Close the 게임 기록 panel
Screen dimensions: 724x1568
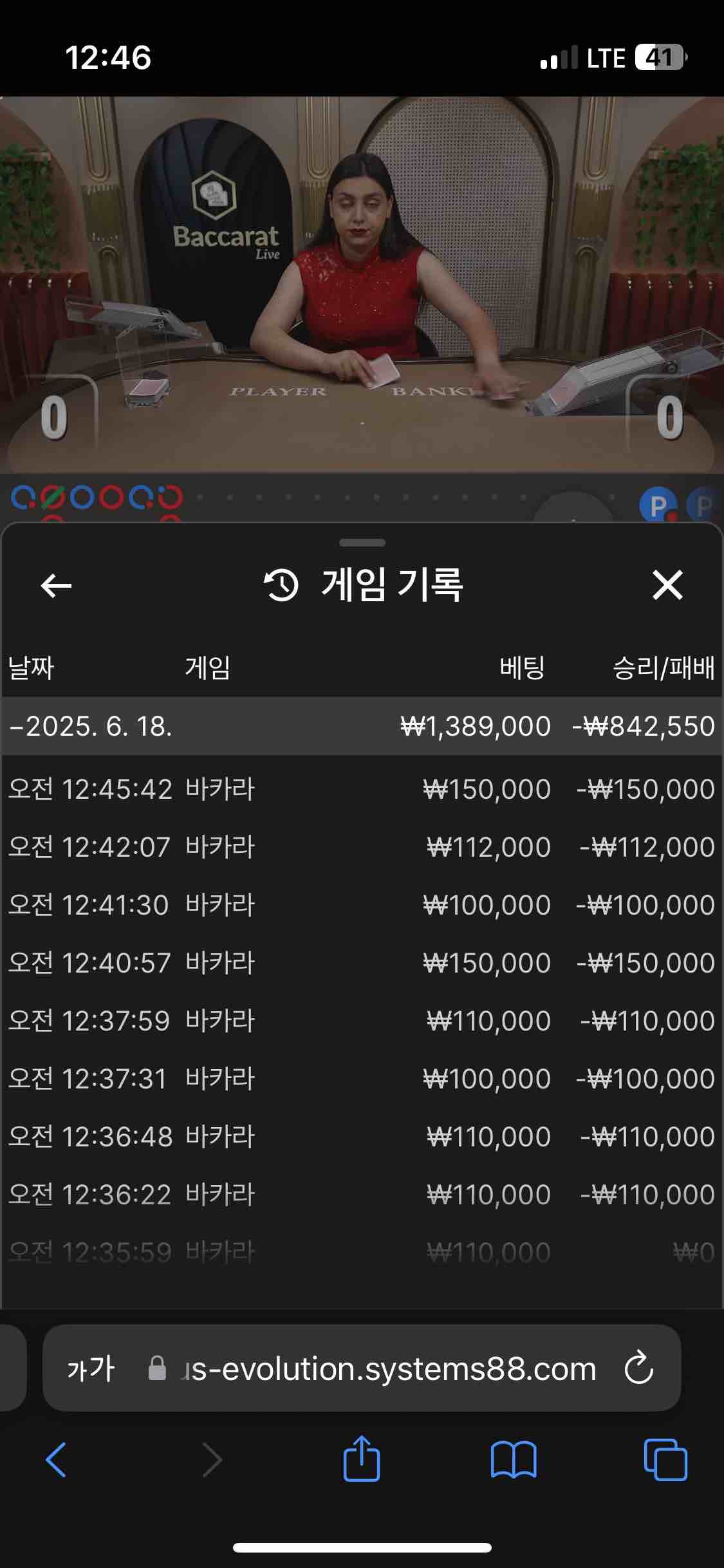click(667, 586)
